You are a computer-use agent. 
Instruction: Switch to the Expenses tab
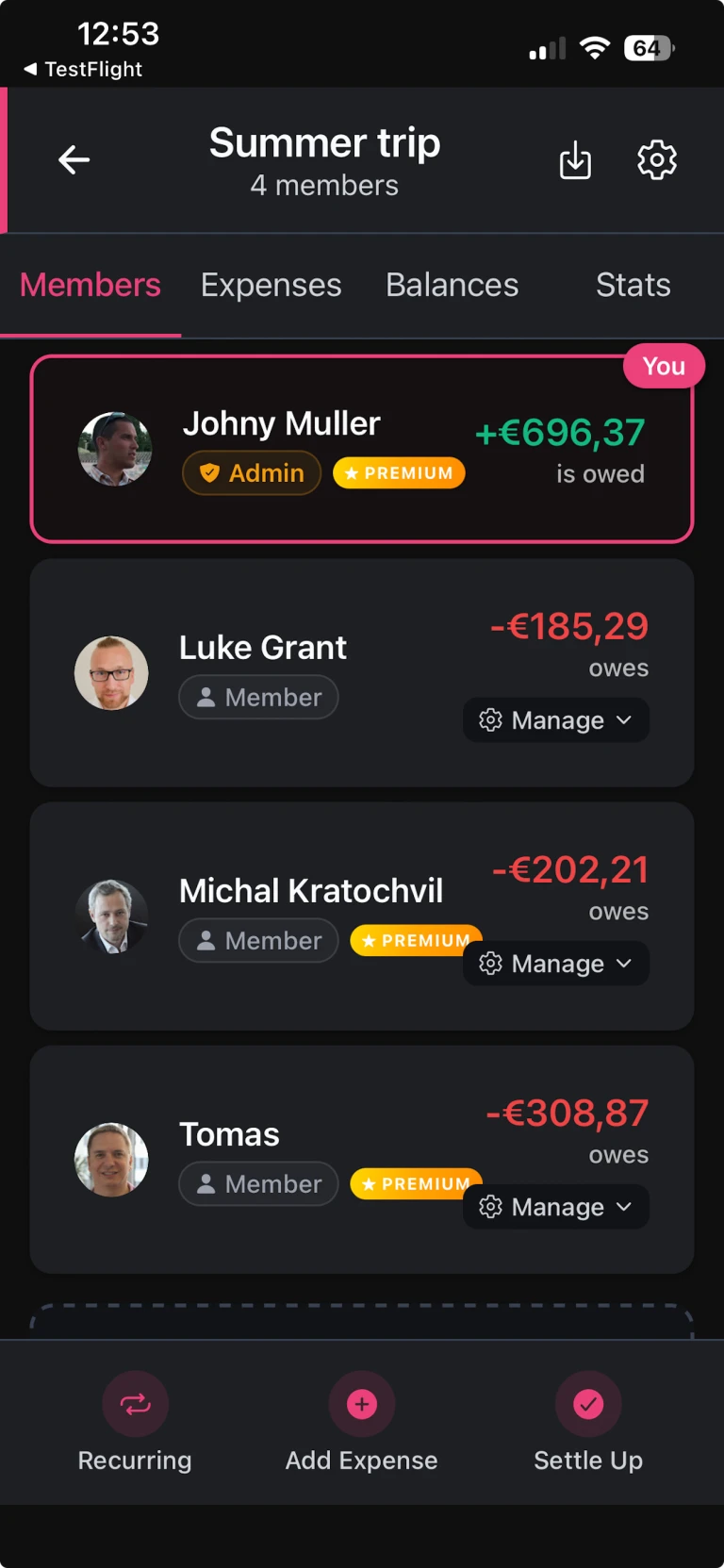271,285
